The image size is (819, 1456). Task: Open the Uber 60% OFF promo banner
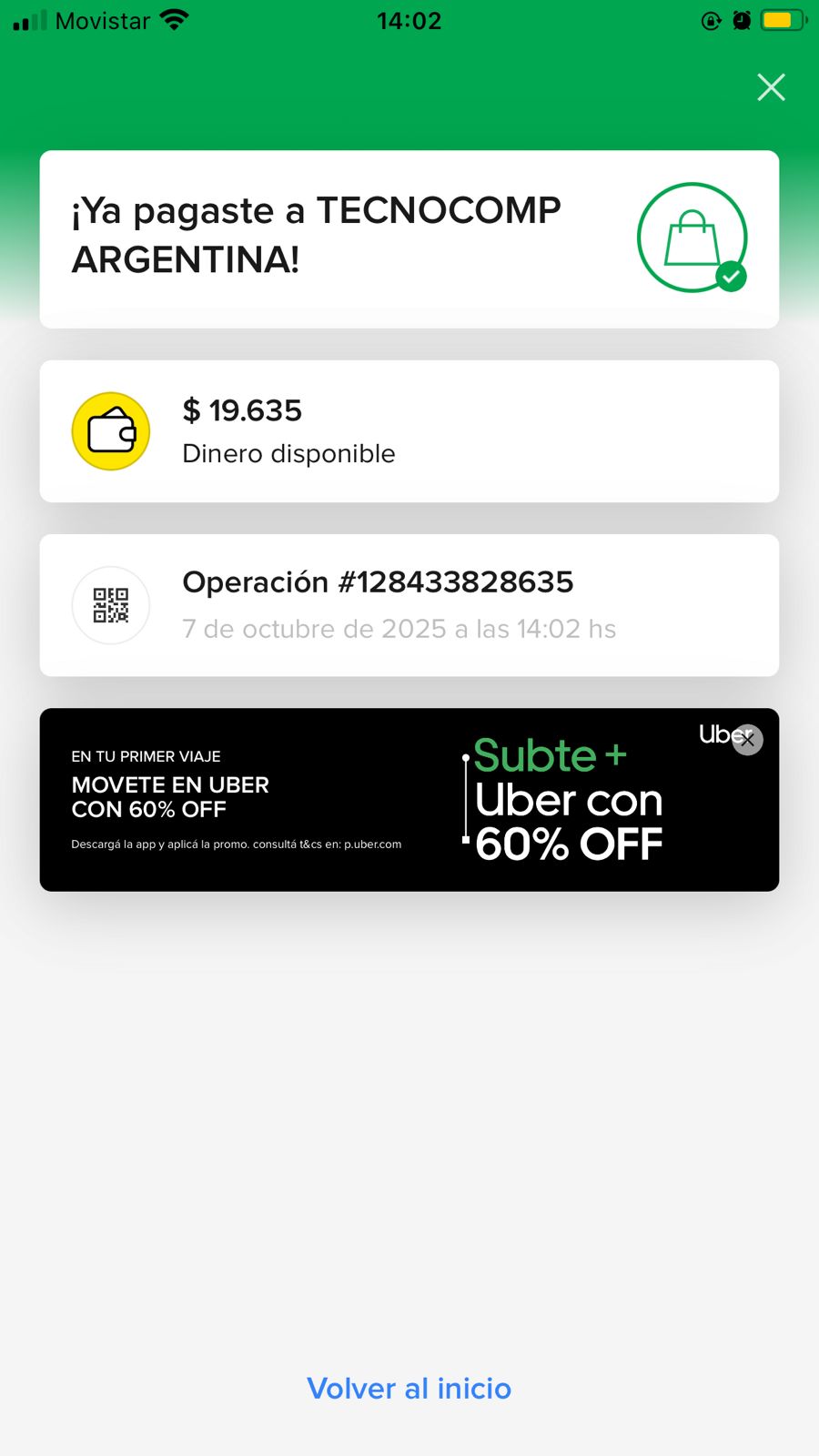364,801
